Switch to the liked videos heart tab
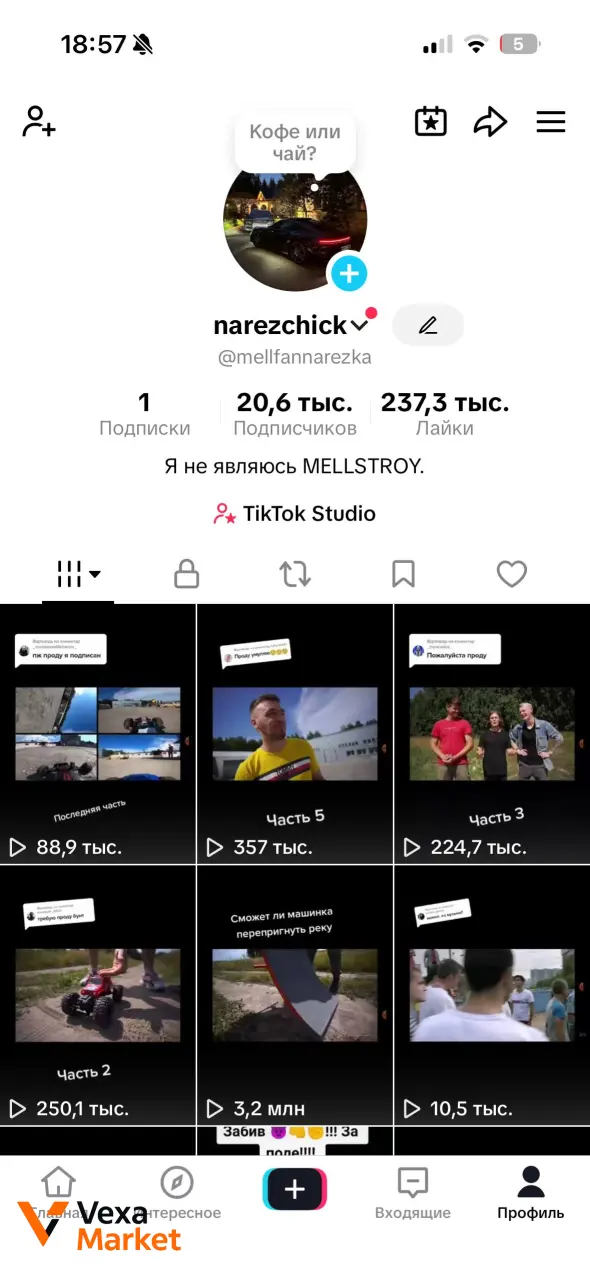The width and height of the screenshot is (590, 1280). (512, 574)
